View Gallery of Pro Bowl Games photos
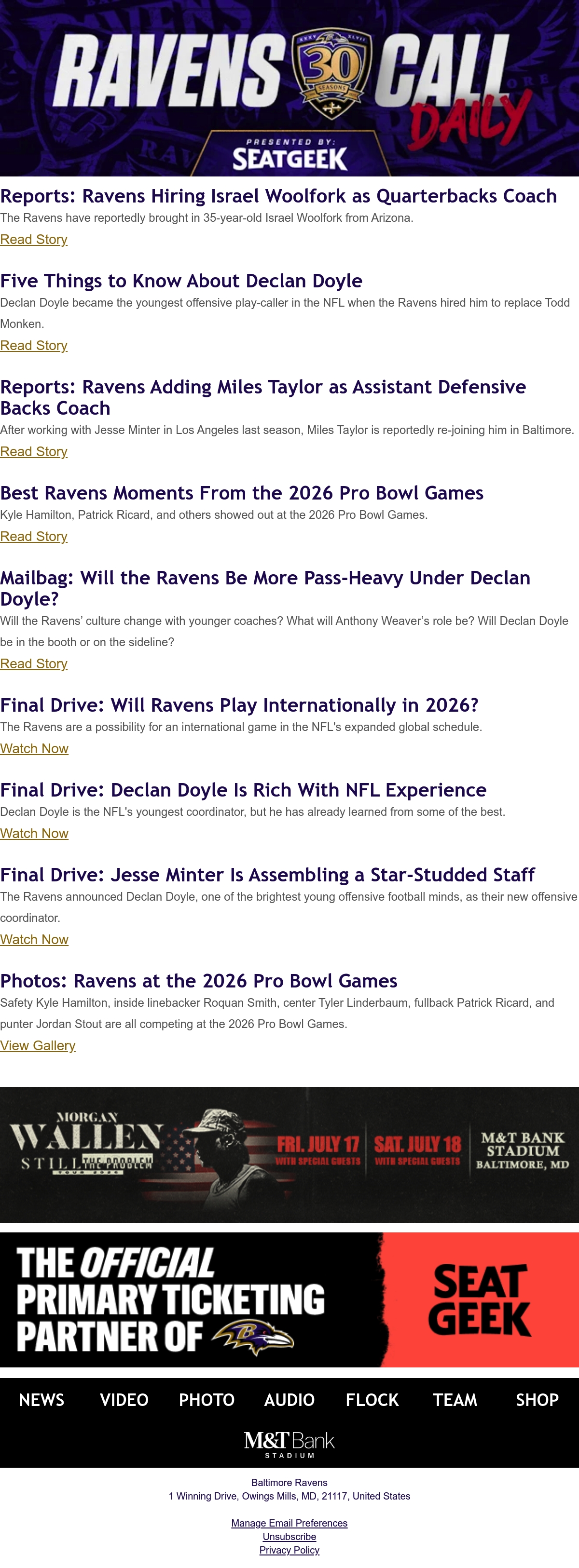579x1568 pixels. (x=38, y=1045)
